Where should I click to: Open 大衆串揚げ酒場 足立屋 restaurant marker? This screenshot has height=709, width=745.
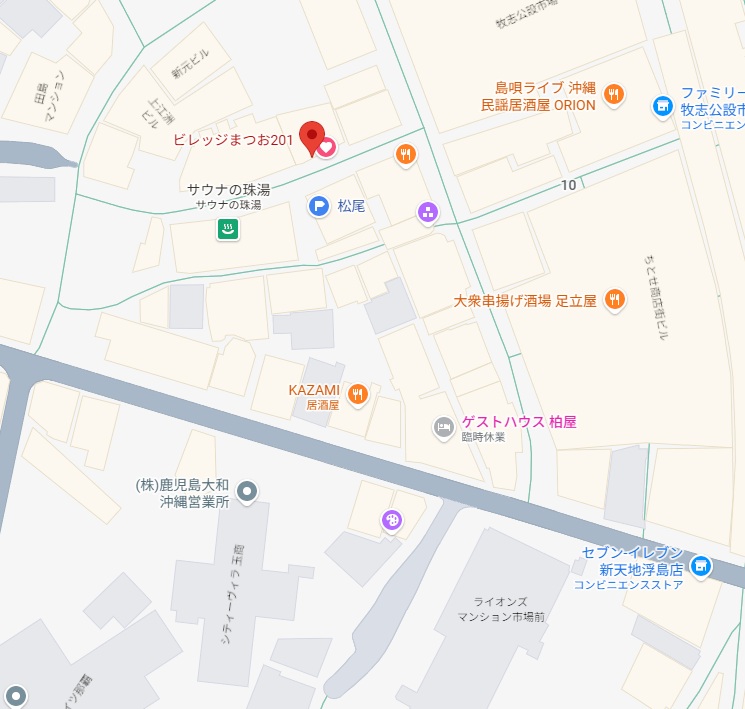pyautogui.click(x=615, y=299)
